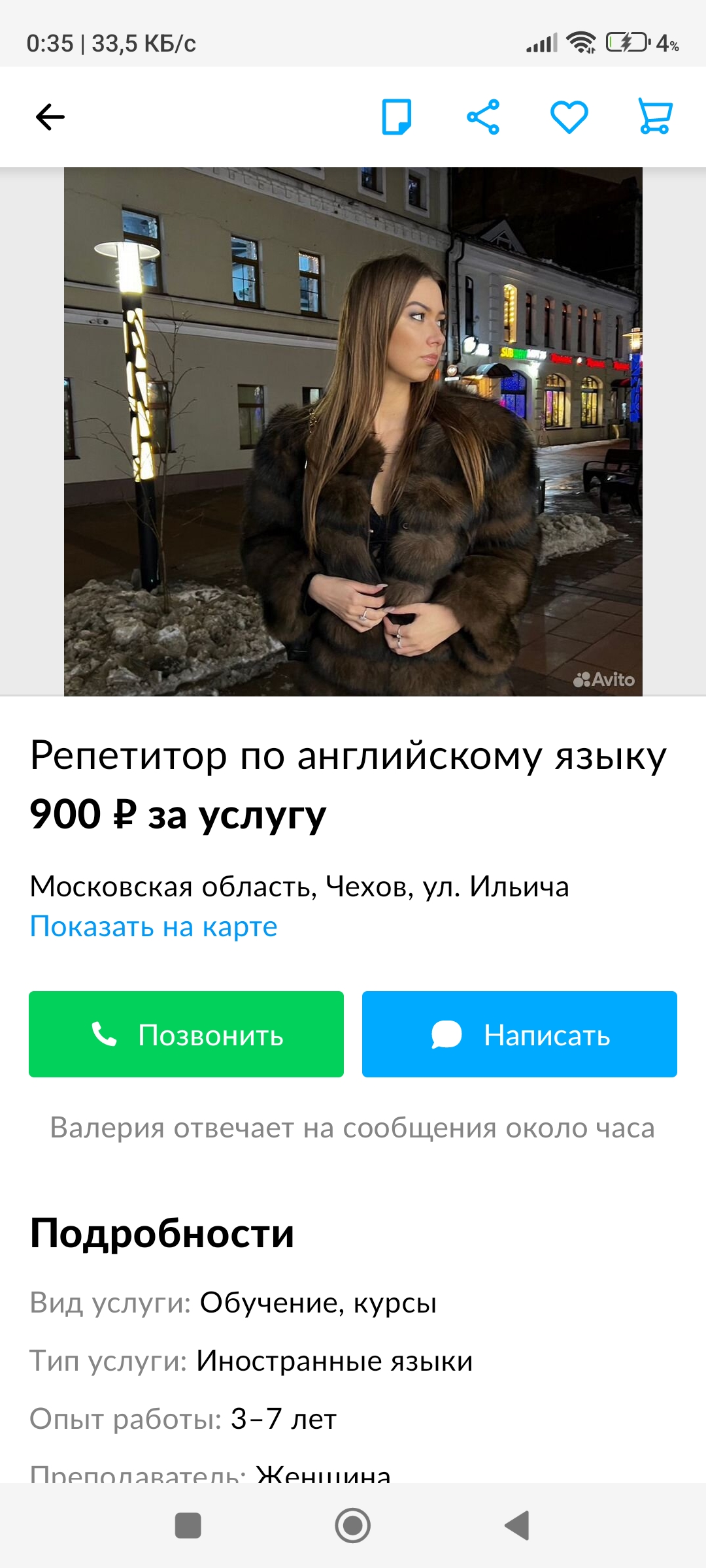Message the seller via "Написать"
The height and width of the screenshot is (1568, 706).
point(520,1034)
